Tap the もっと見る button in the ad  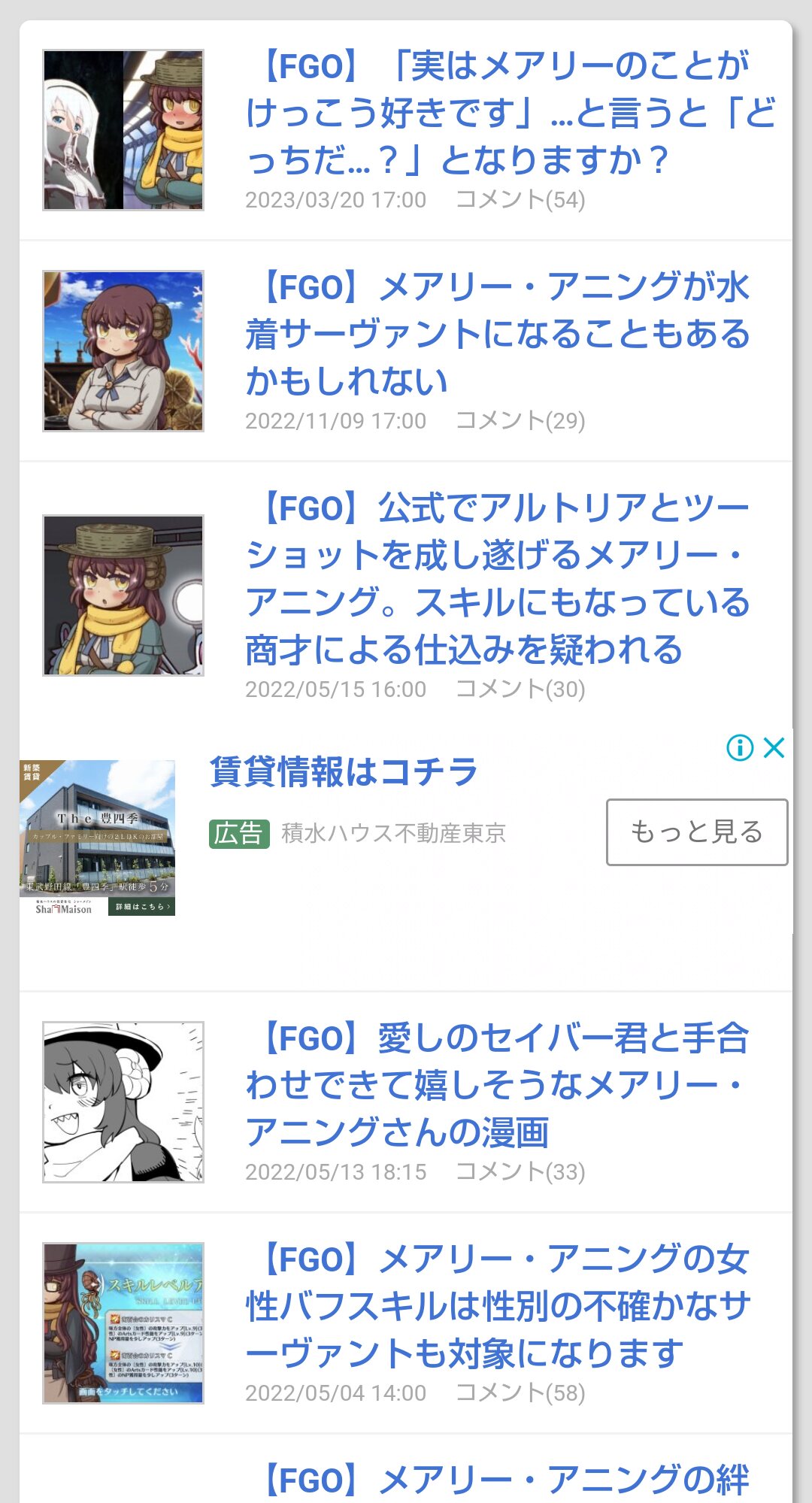tap(697, 832)
